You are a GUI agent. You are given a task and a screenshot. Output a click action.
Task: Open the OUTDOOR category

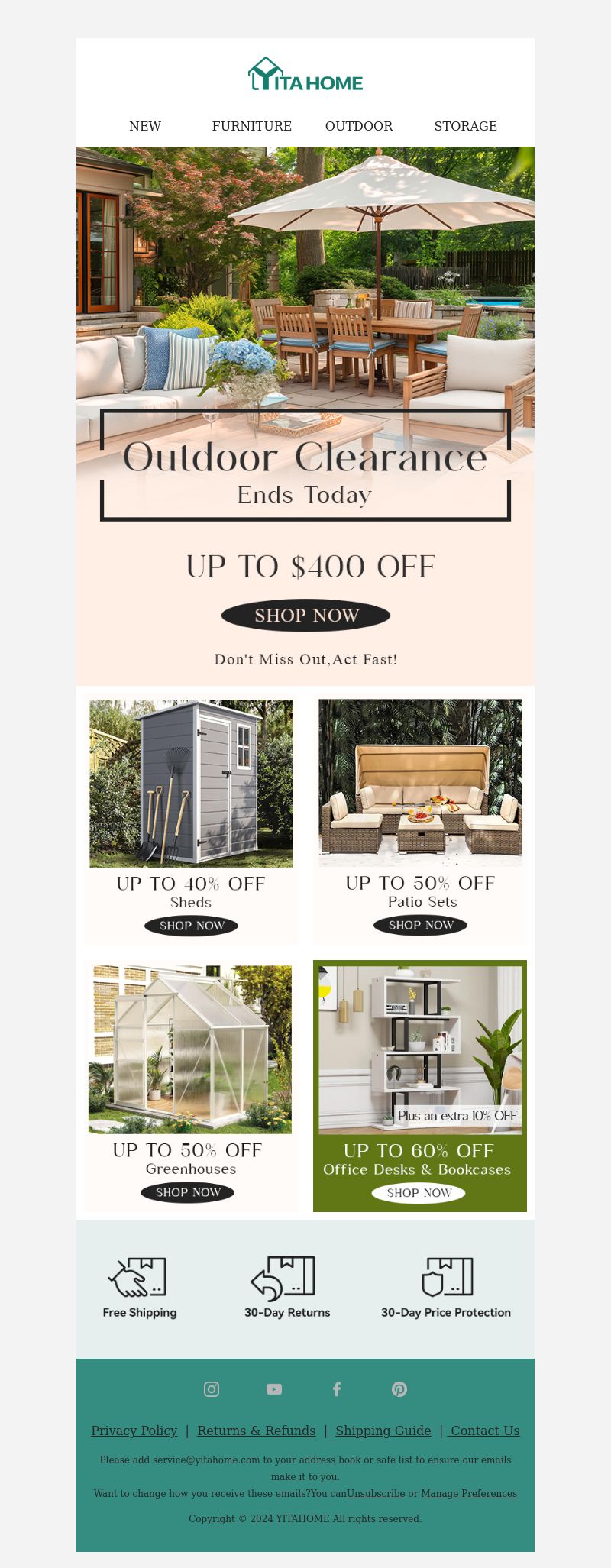click(359, 126)
